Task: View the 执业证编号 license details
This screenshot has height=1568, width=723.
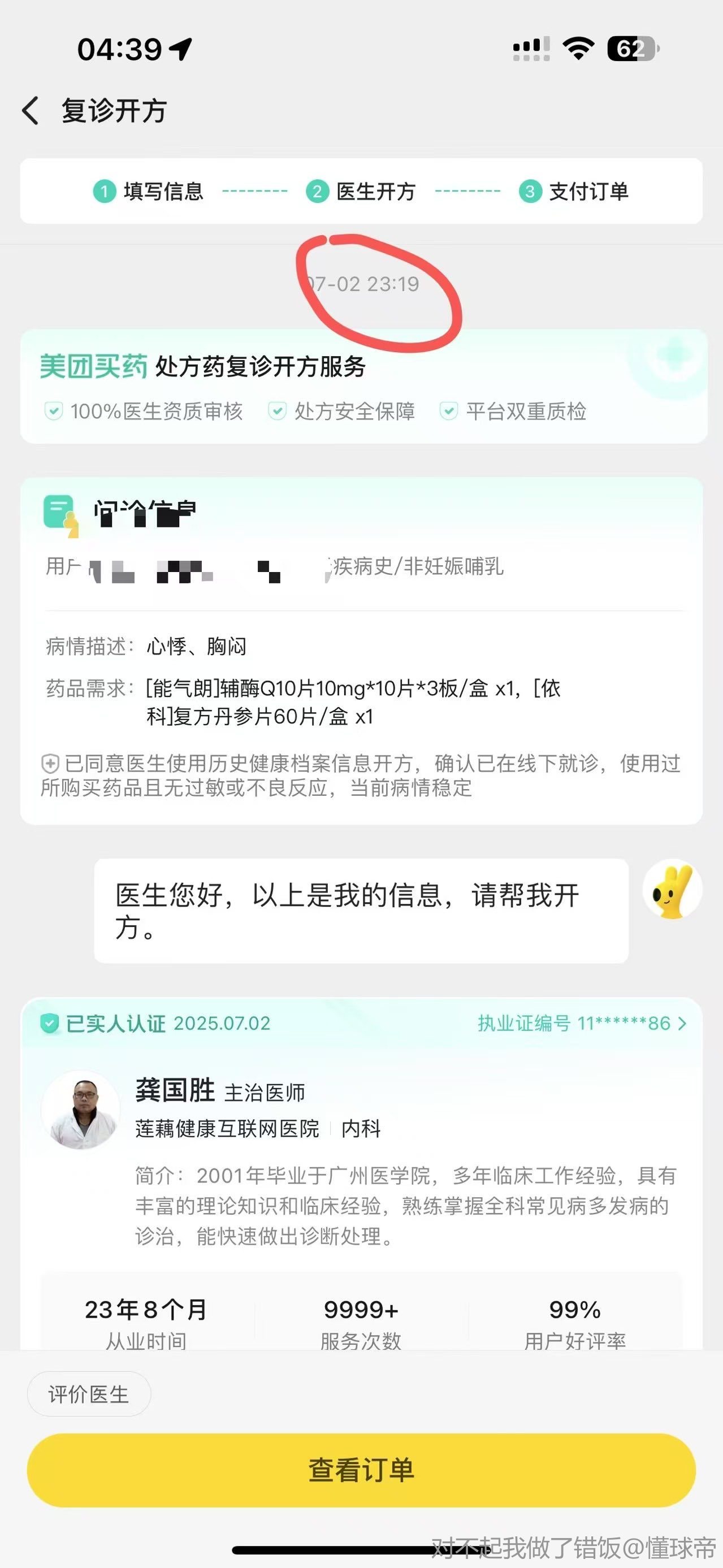Action: 581,1023
